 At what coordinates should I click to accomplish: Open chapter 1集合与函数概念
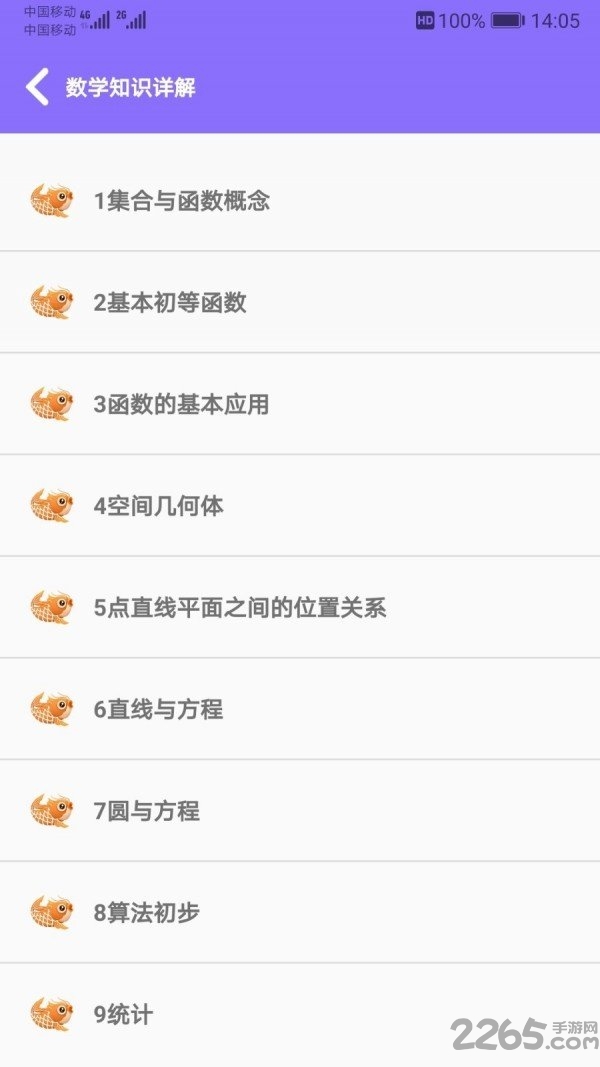coord(300,200)
